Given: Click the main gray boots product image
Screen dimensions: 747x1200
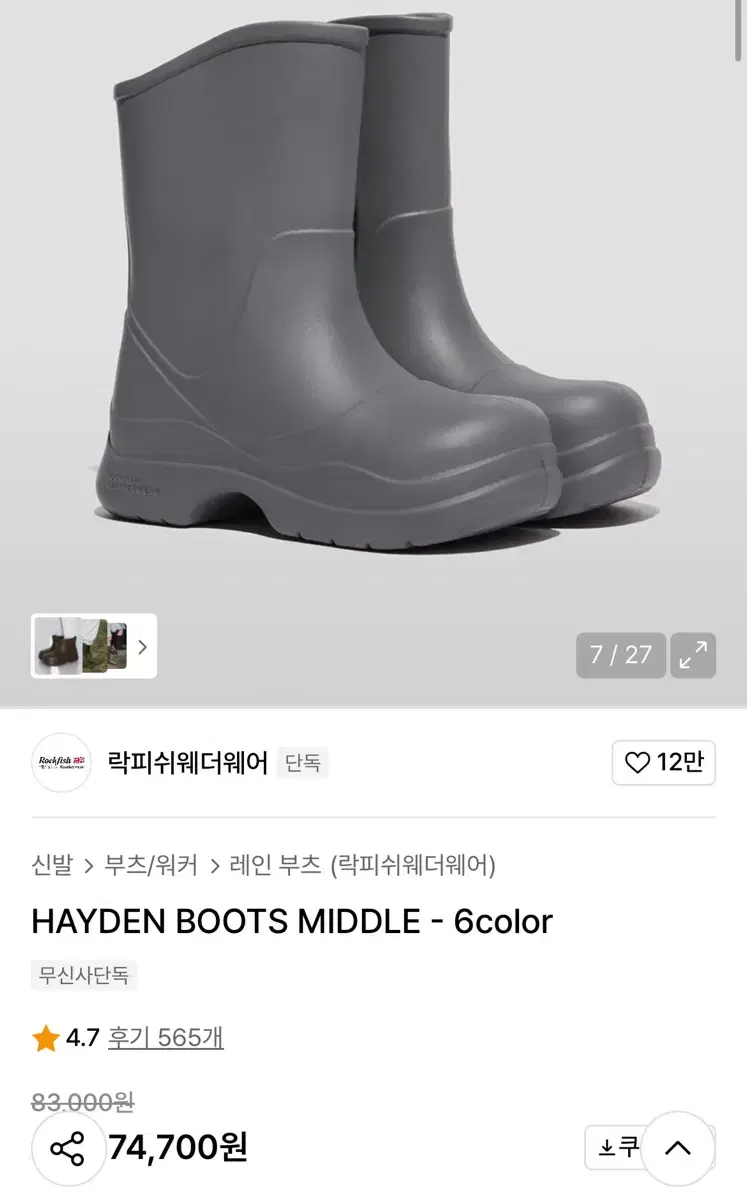Looking at the screenshot, I should pyautogui.click(x=373, y=300).
